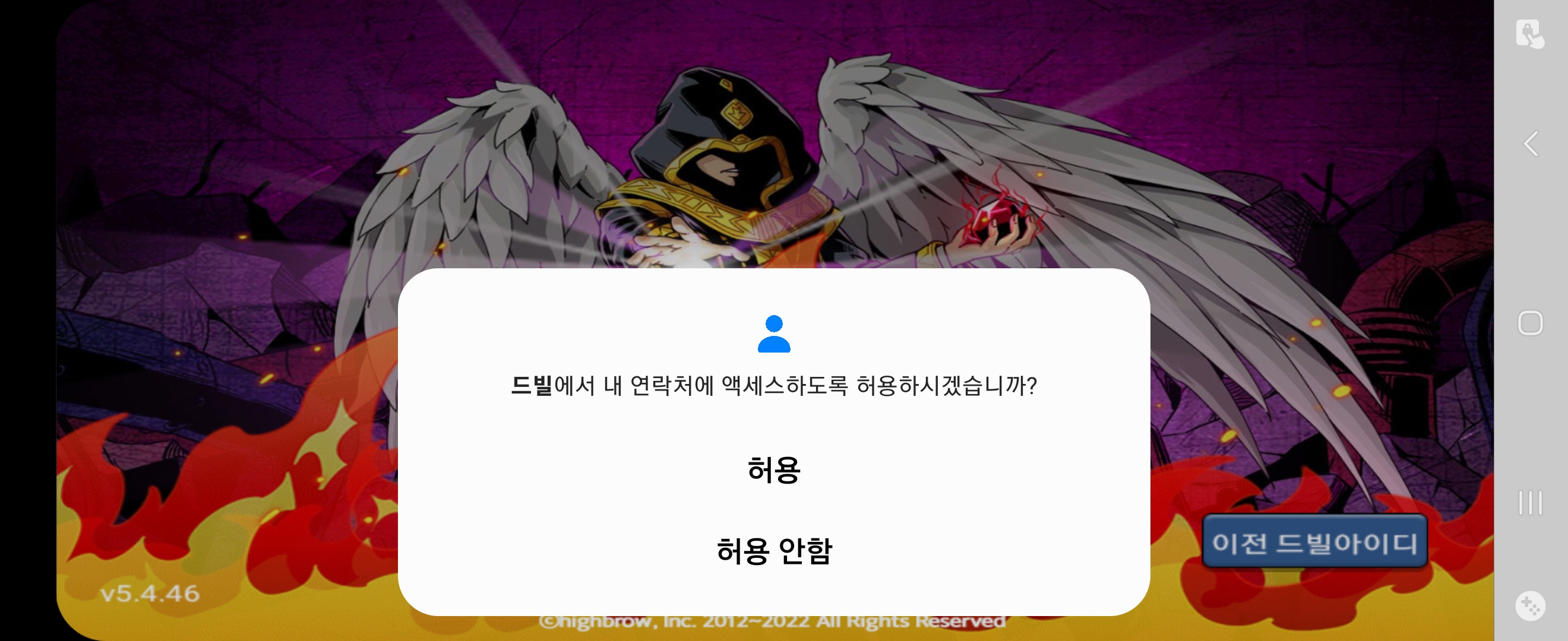
Task: Open 이전 드빌아이디 button
Action: click(1315, 542)
